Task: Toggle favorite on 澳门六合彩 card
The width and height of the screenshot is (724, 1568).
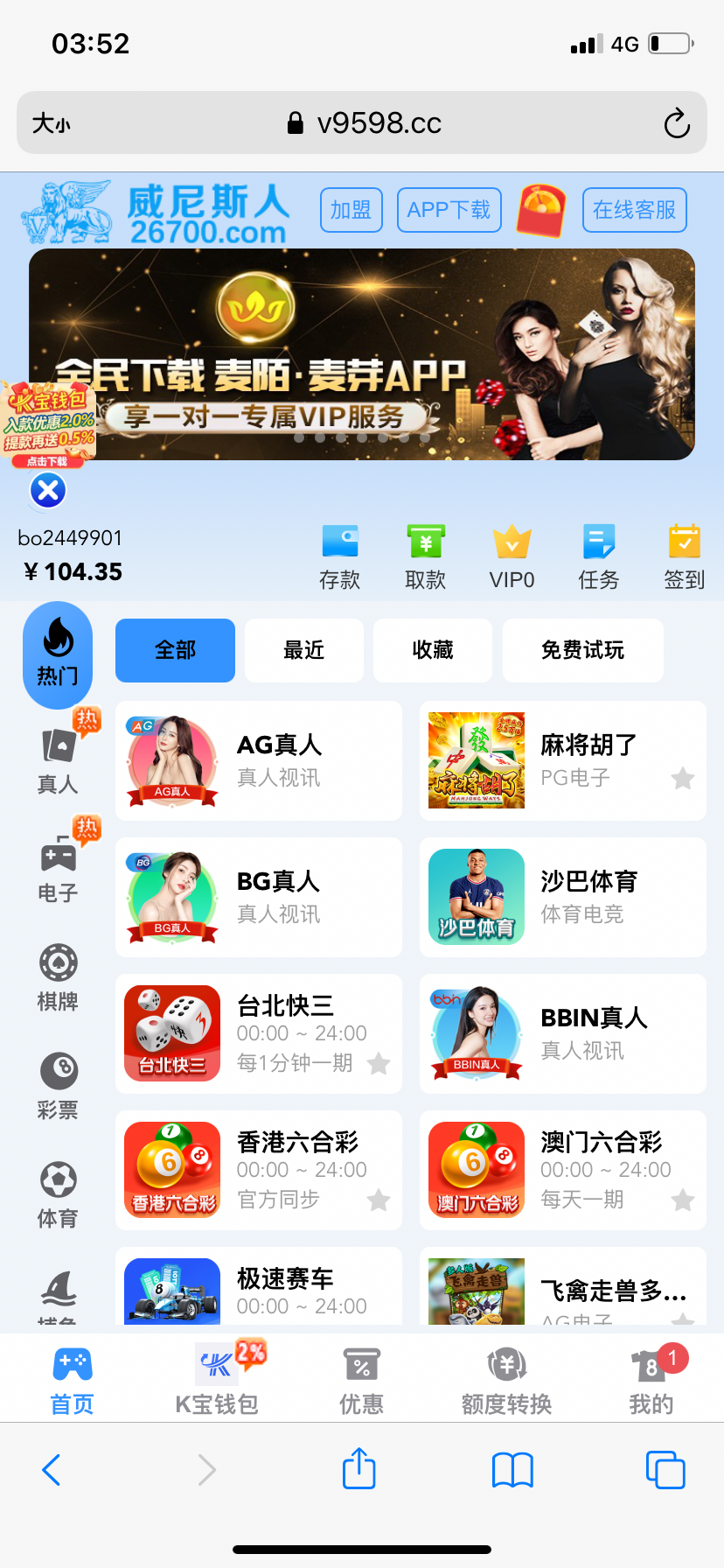Action: pos(682,1200)
